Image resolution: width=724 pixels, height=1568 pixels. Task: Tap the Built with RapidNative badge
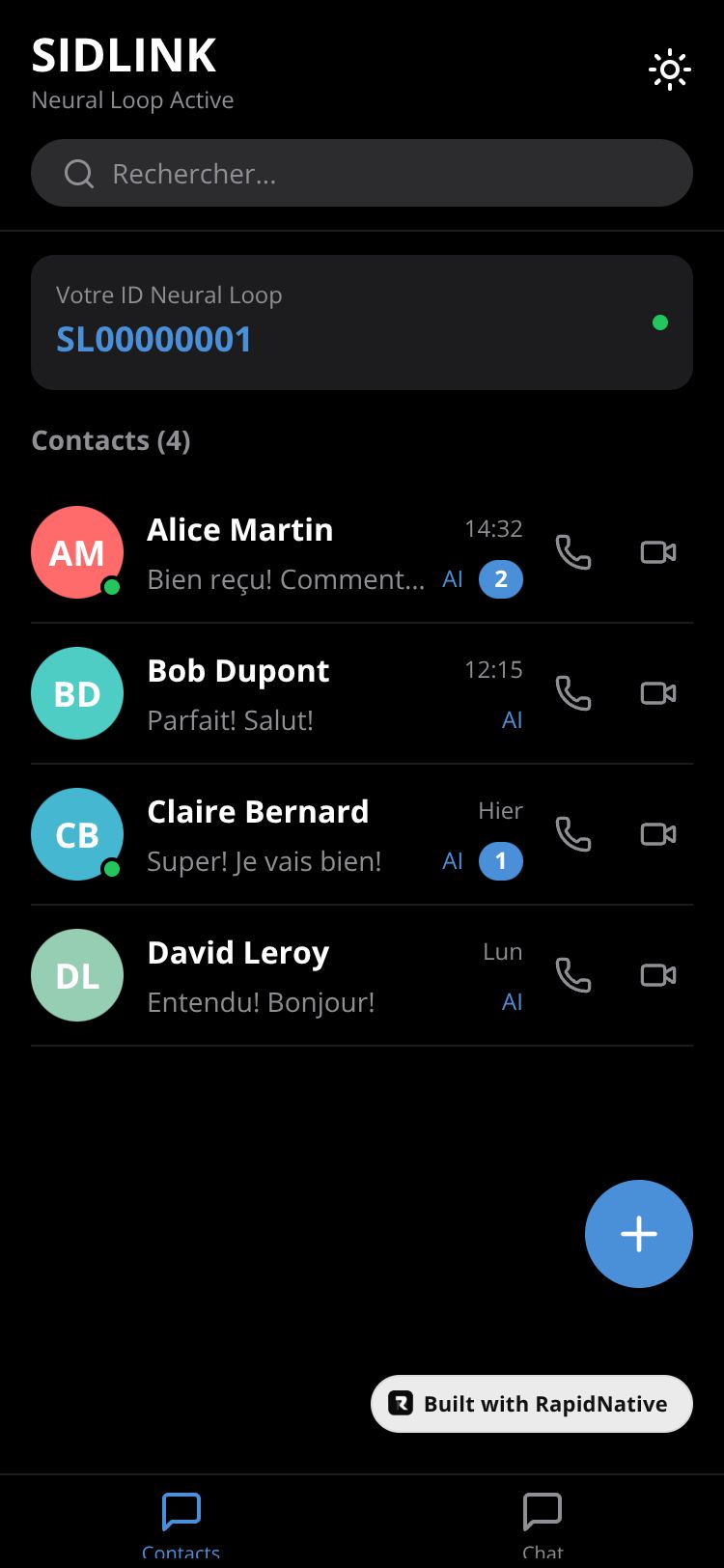click(532, 1404)
